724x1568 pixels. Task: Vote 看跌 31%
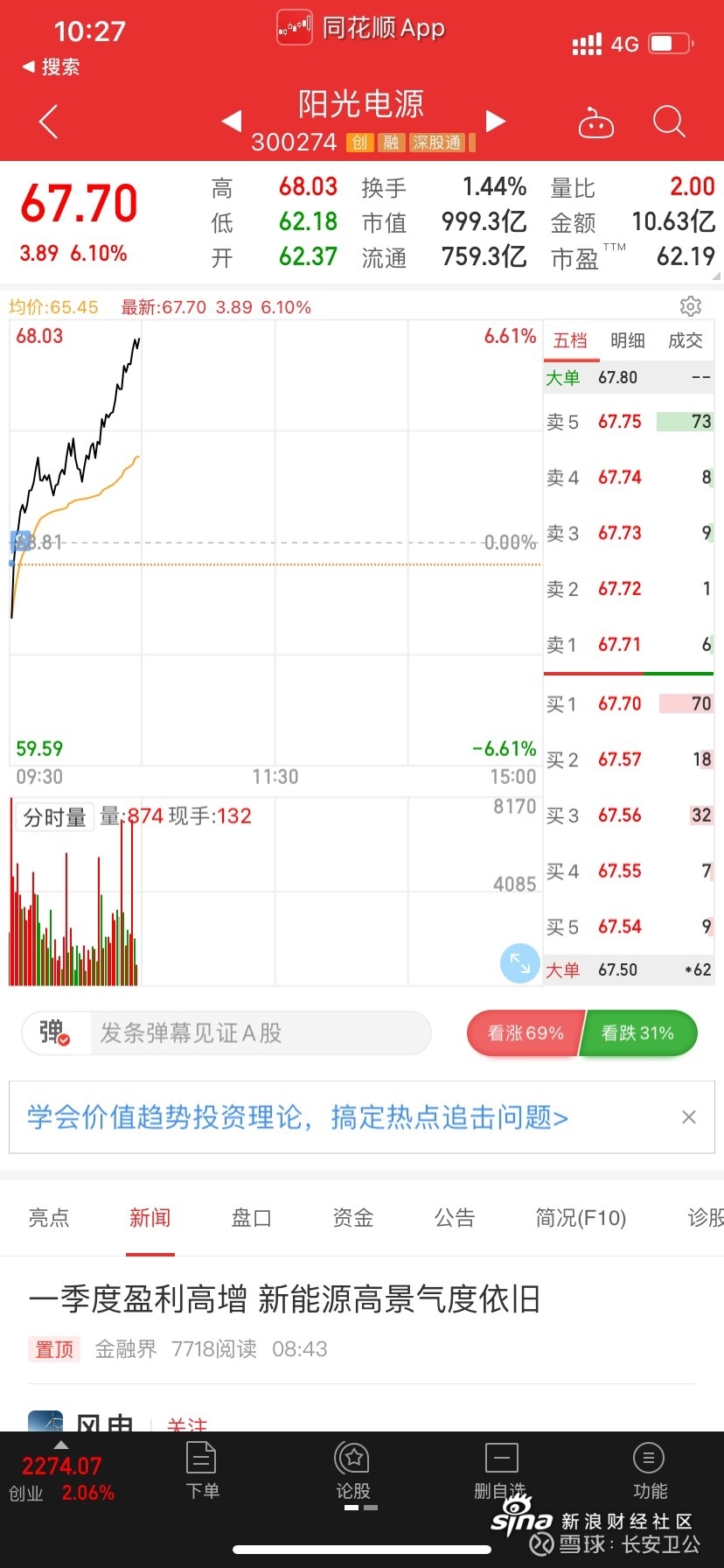coord(638,1033)
